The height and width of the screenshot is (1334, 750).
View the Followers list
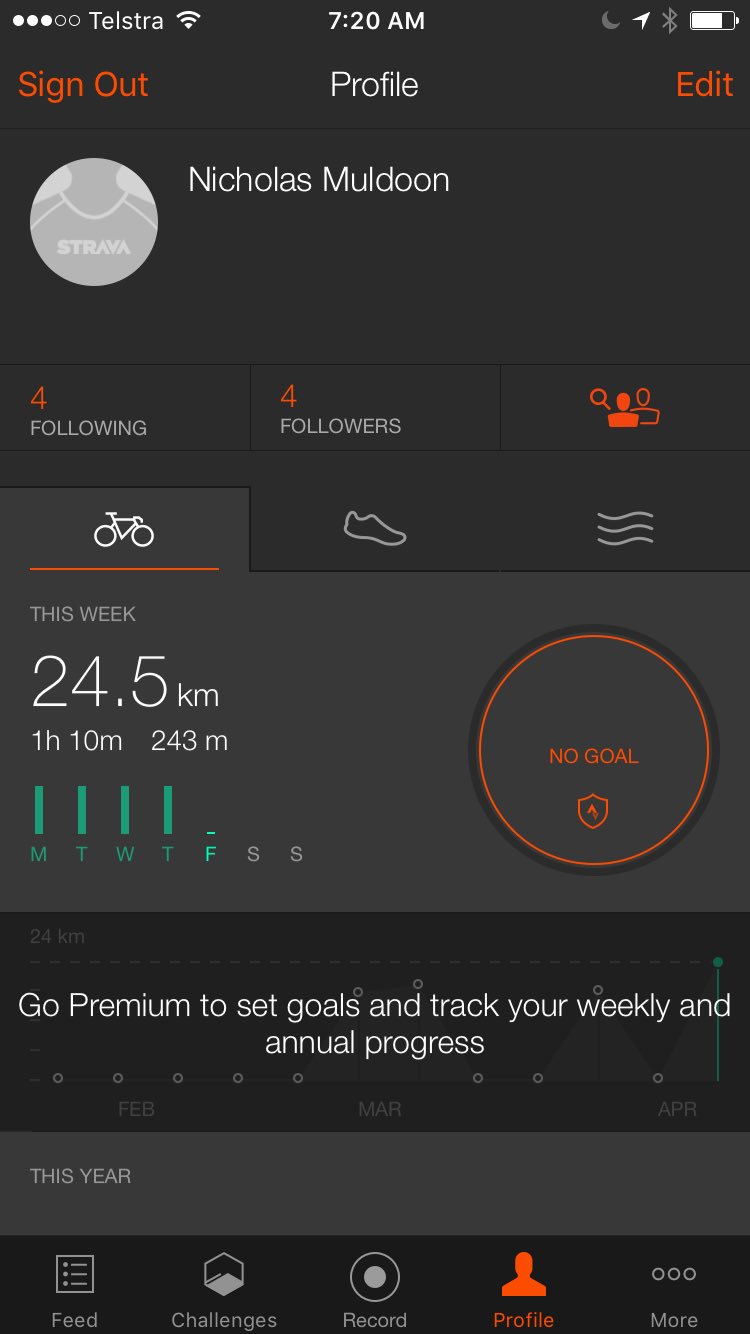point(340,411)
